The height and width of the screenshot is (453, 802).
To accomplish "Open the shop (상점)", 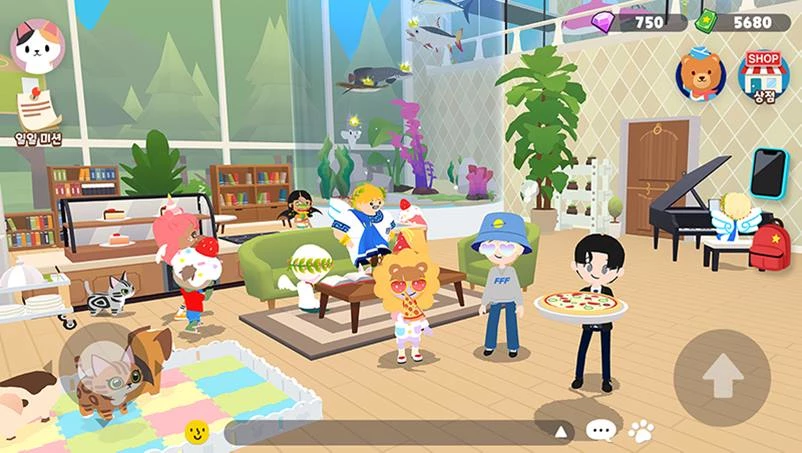I will point(764,74).
